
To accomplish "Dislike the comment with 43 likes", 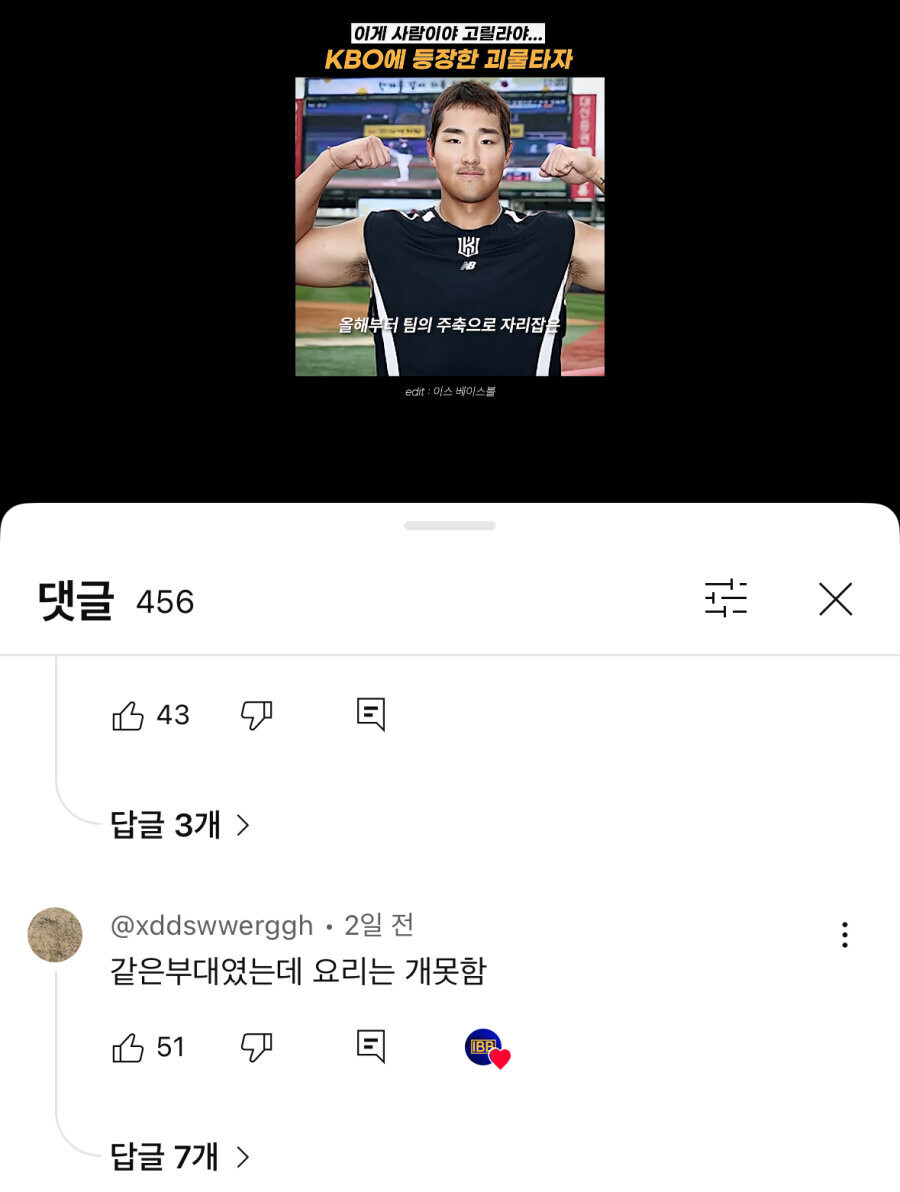I will click(x=256, y=714).
